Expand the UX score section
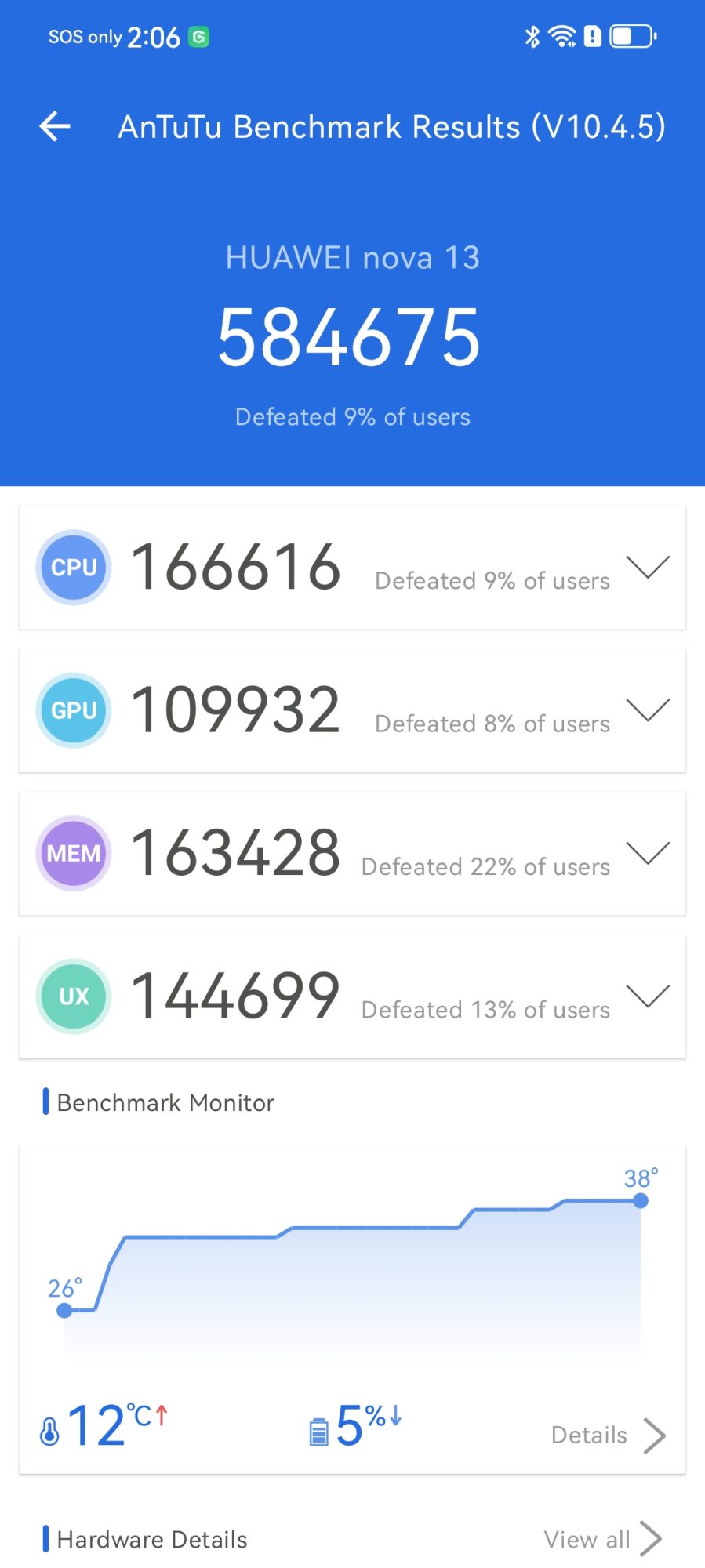Screen dimensions: 705x1568 click(x=648, y=996)
